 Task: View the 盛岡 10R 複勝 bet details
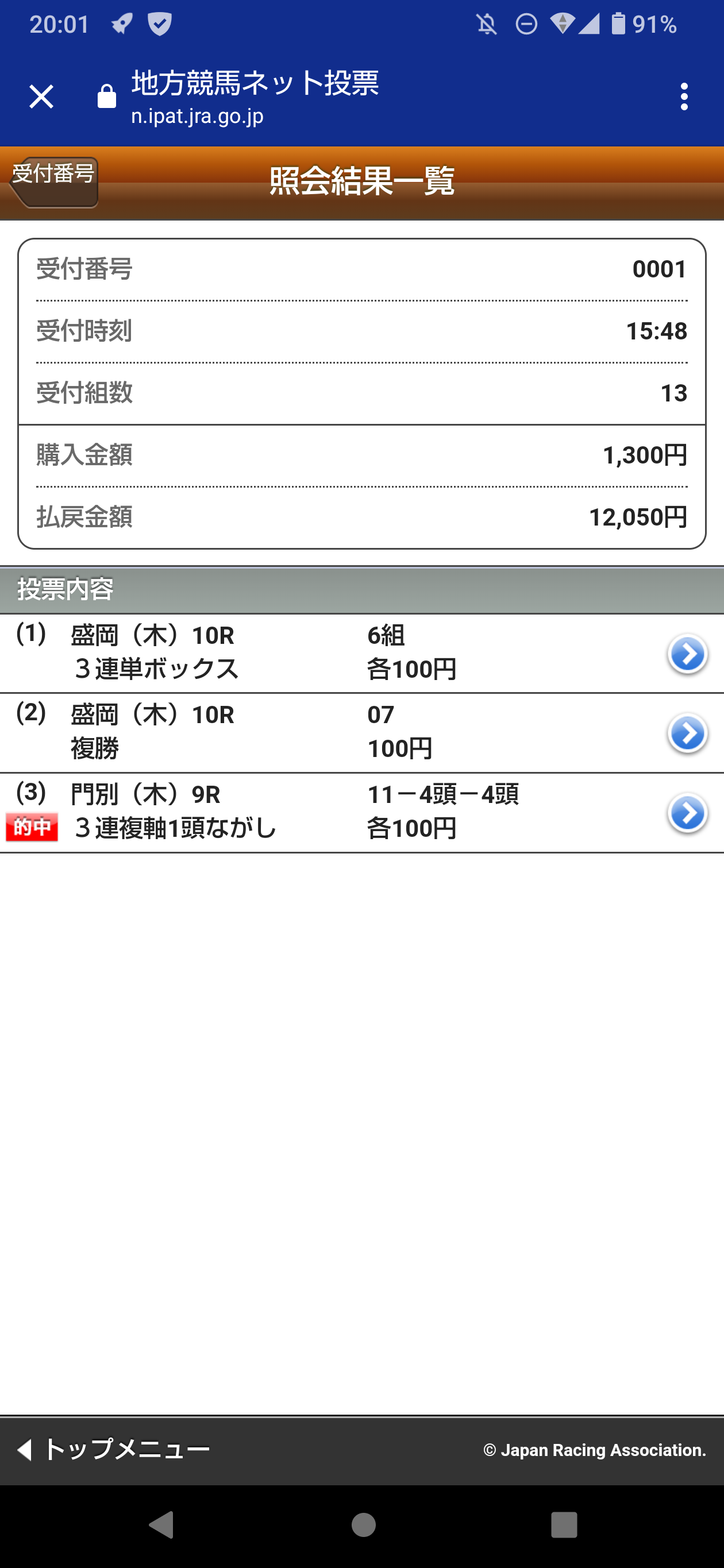tap(687, 733)
